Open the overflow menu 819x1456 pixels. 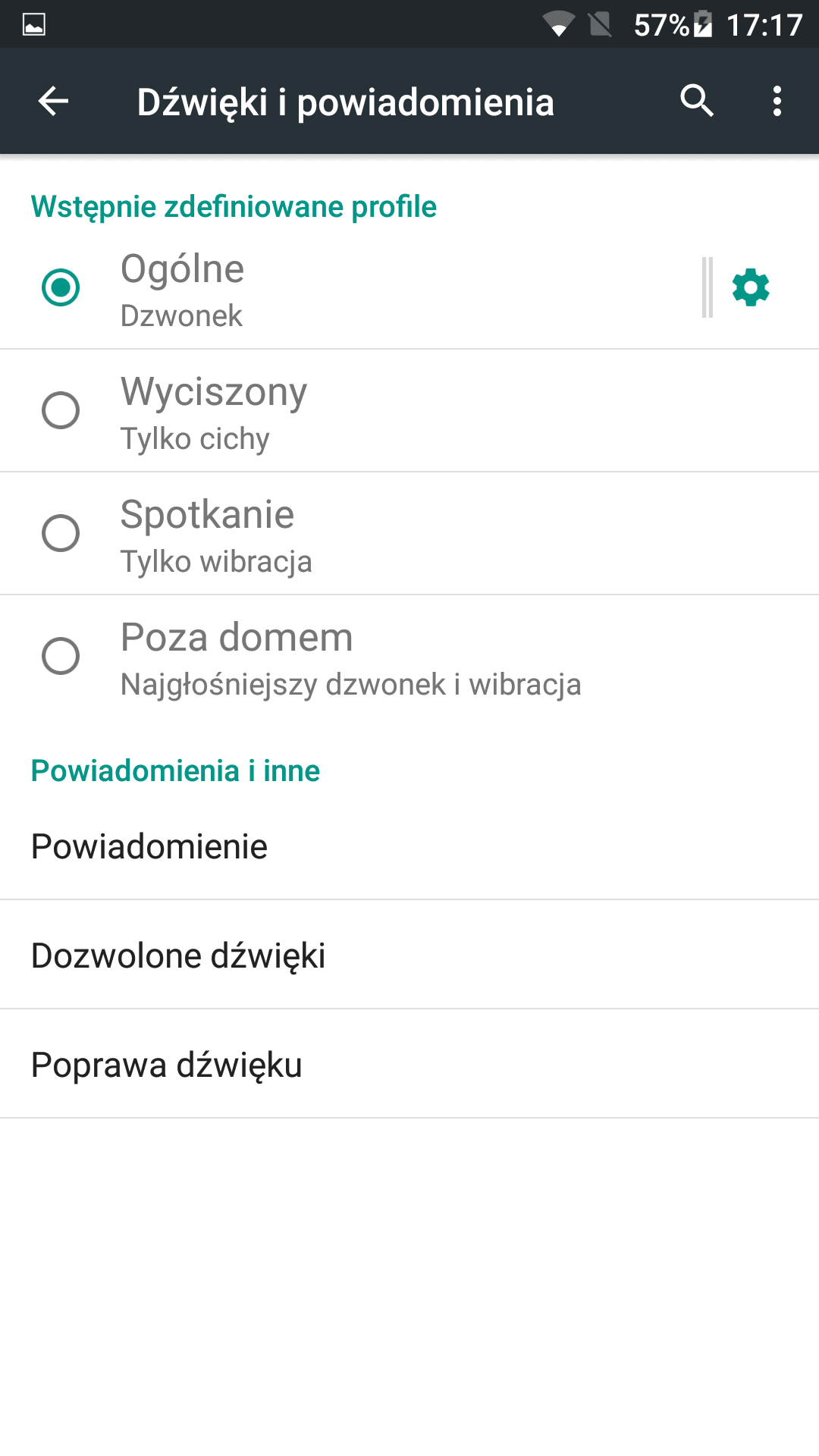pos(777,101)
